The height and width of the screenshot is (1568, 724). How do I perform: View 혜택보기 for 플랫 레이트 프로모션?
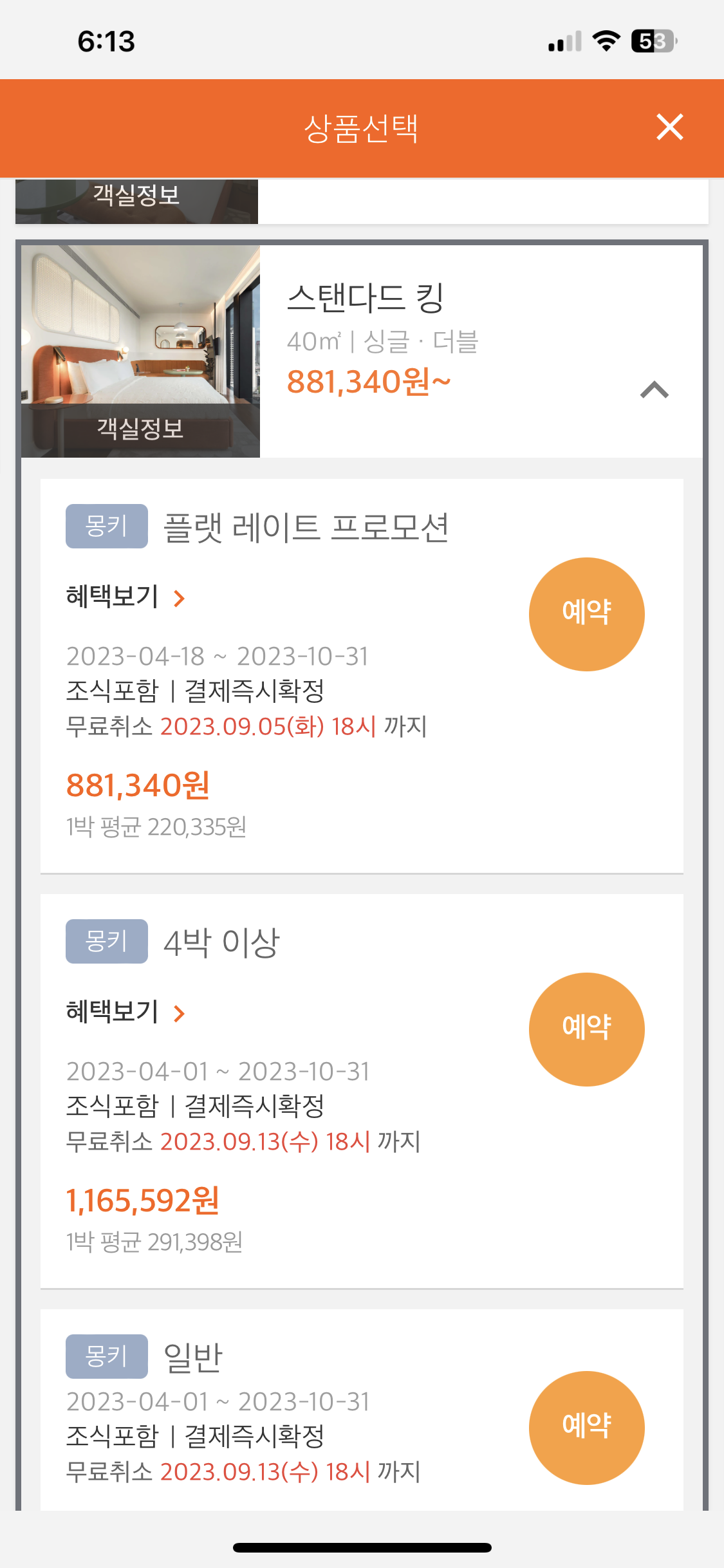(125, 597)
